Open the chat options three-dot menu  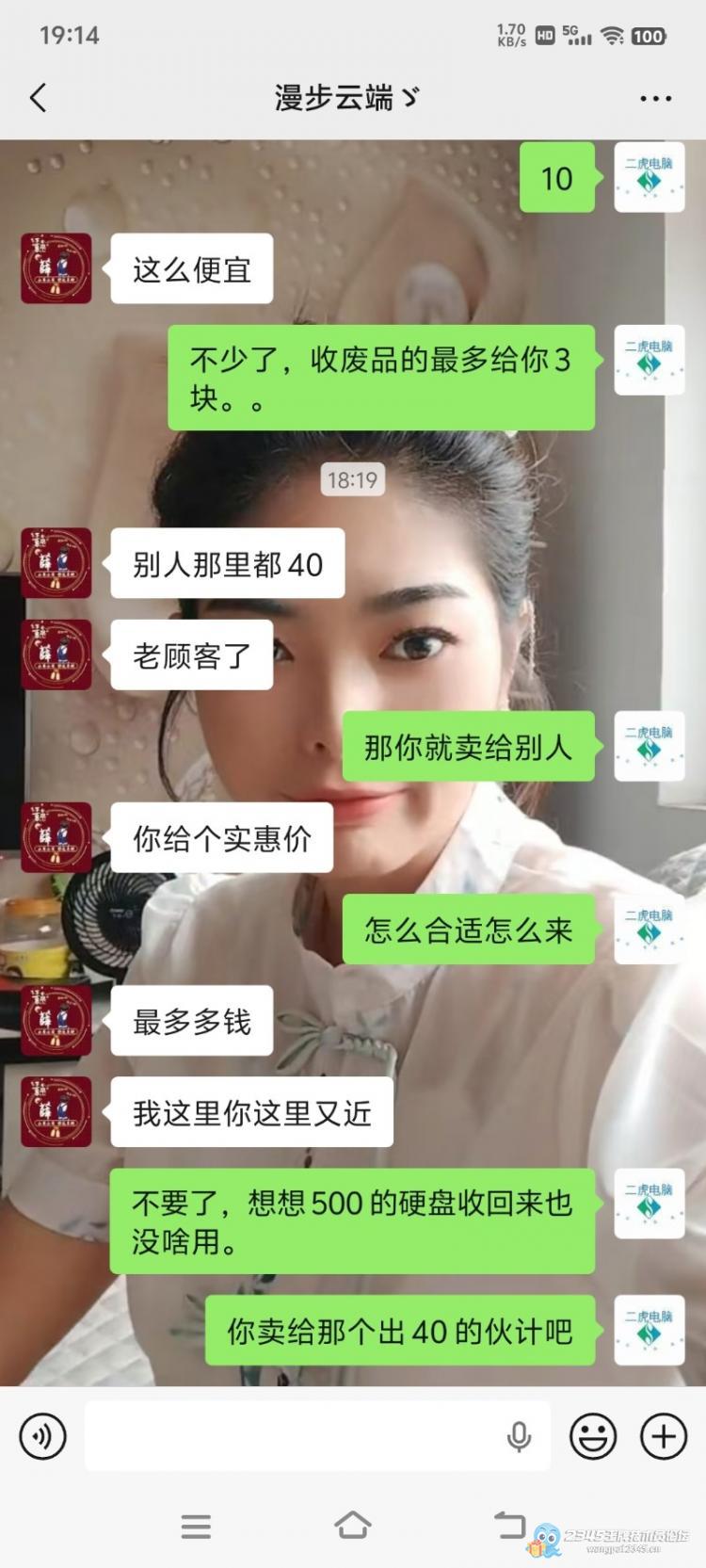pos(655,98)
